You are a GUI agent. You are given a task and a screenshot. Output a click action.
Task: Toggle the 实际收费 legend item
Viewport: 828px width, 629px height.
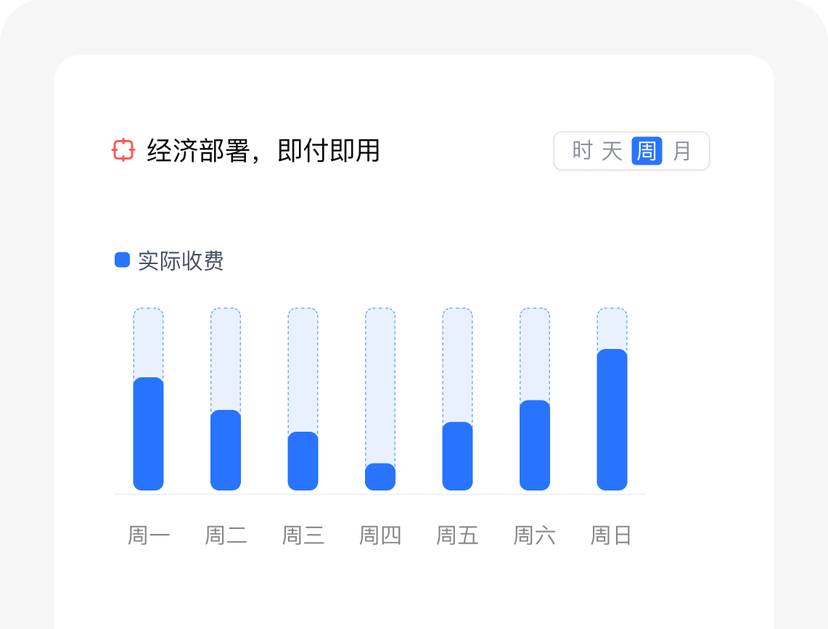pyautogui.click(x=169, y=261)
